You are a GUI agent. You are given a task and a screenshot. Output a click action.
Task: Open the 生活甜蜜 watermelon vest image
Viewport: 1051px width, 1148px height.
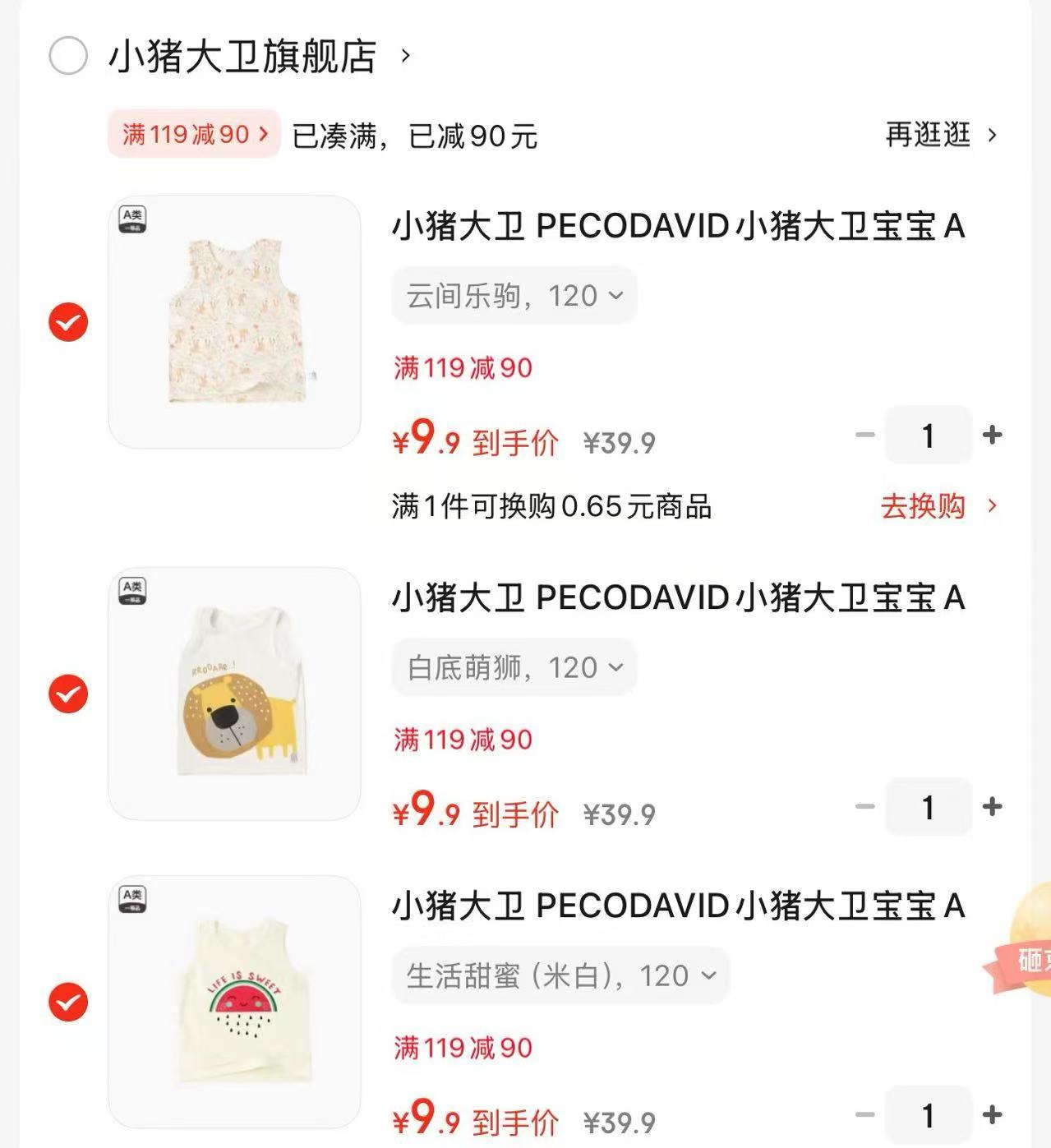point(235,1002)
